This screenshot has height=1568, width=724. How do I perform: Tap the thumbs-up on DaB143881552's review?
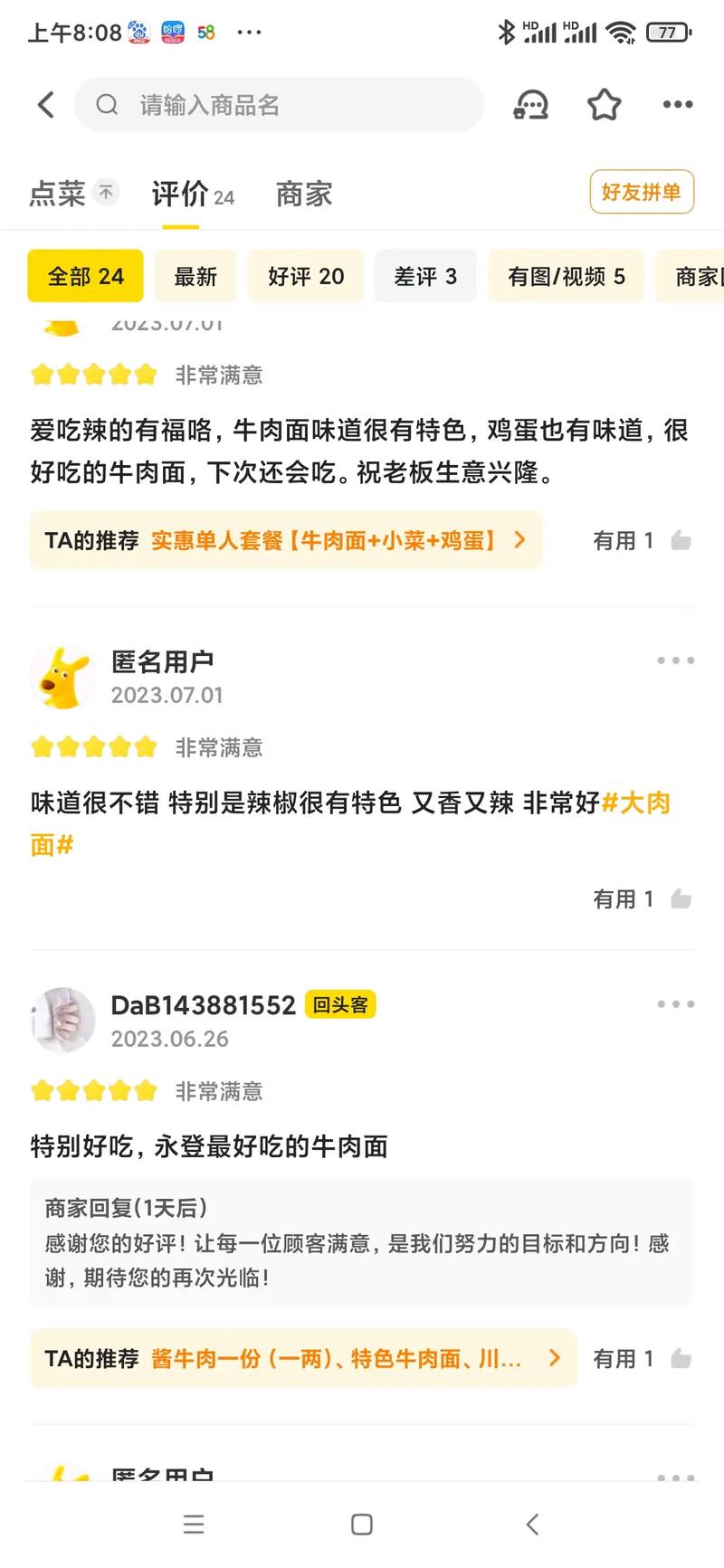(681, 1358)
